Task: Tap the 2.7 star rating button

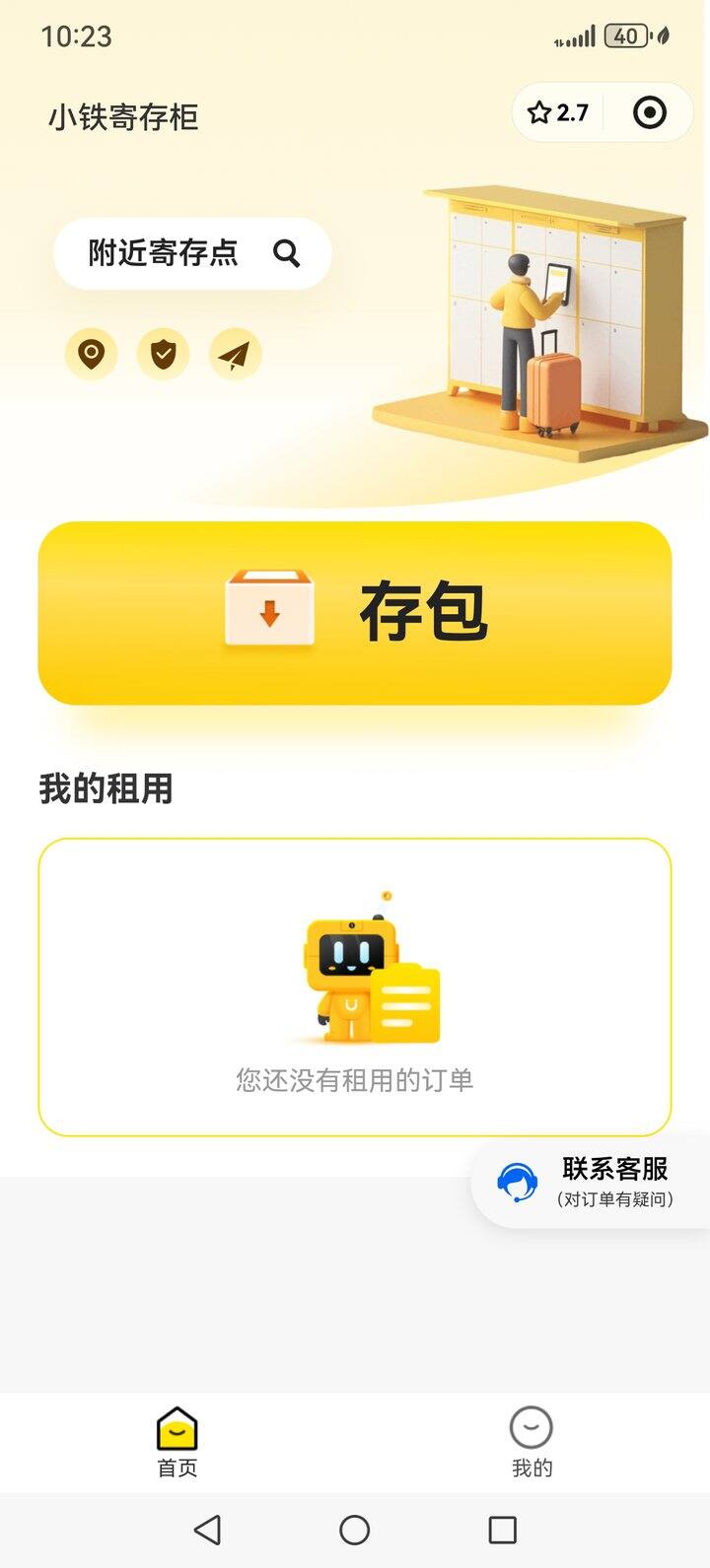Action: click(558, 113)
